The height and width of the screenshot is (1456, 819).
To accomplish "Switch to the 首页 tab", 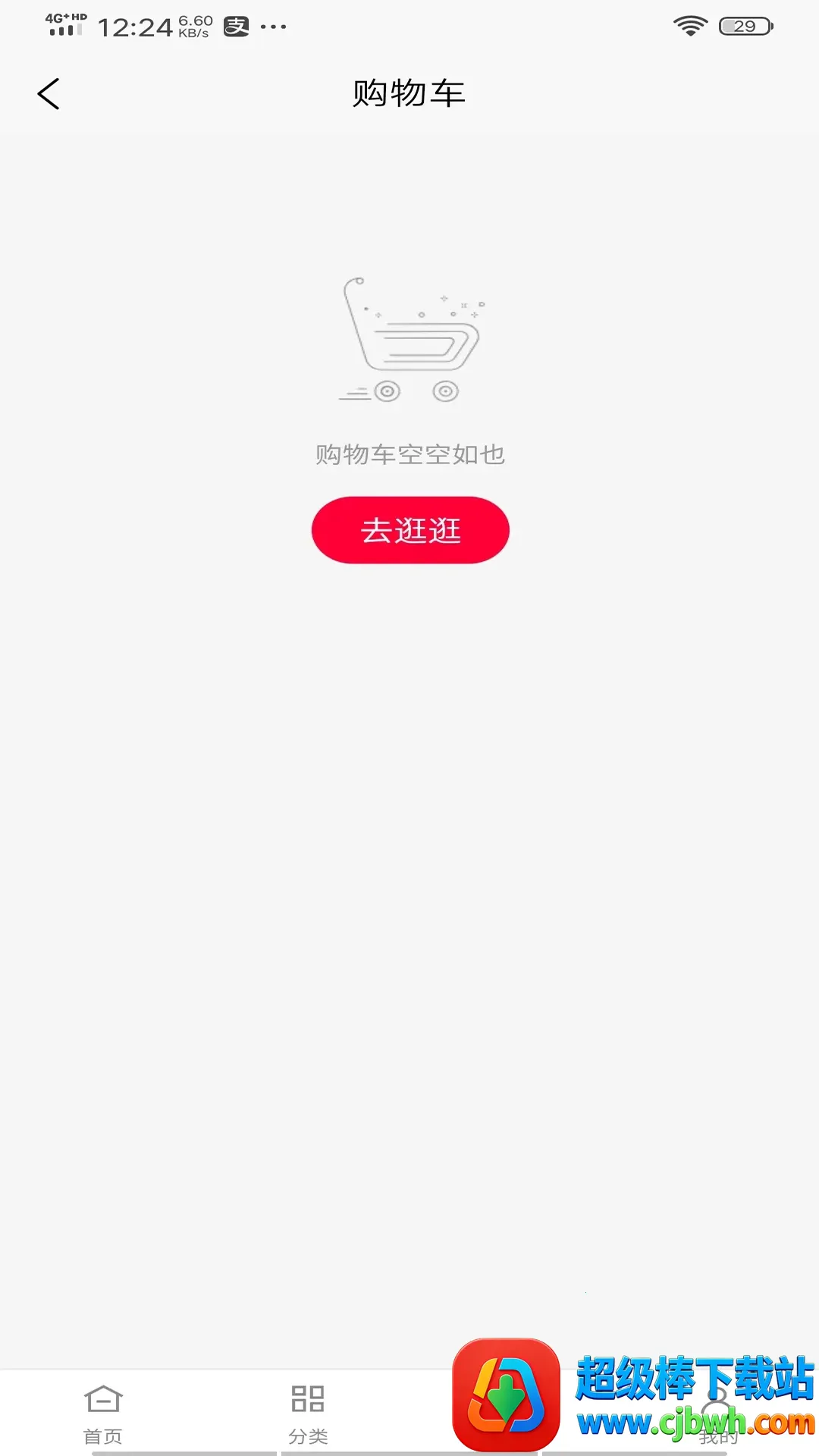I will pyautogui.click(x=103, y=1414).
